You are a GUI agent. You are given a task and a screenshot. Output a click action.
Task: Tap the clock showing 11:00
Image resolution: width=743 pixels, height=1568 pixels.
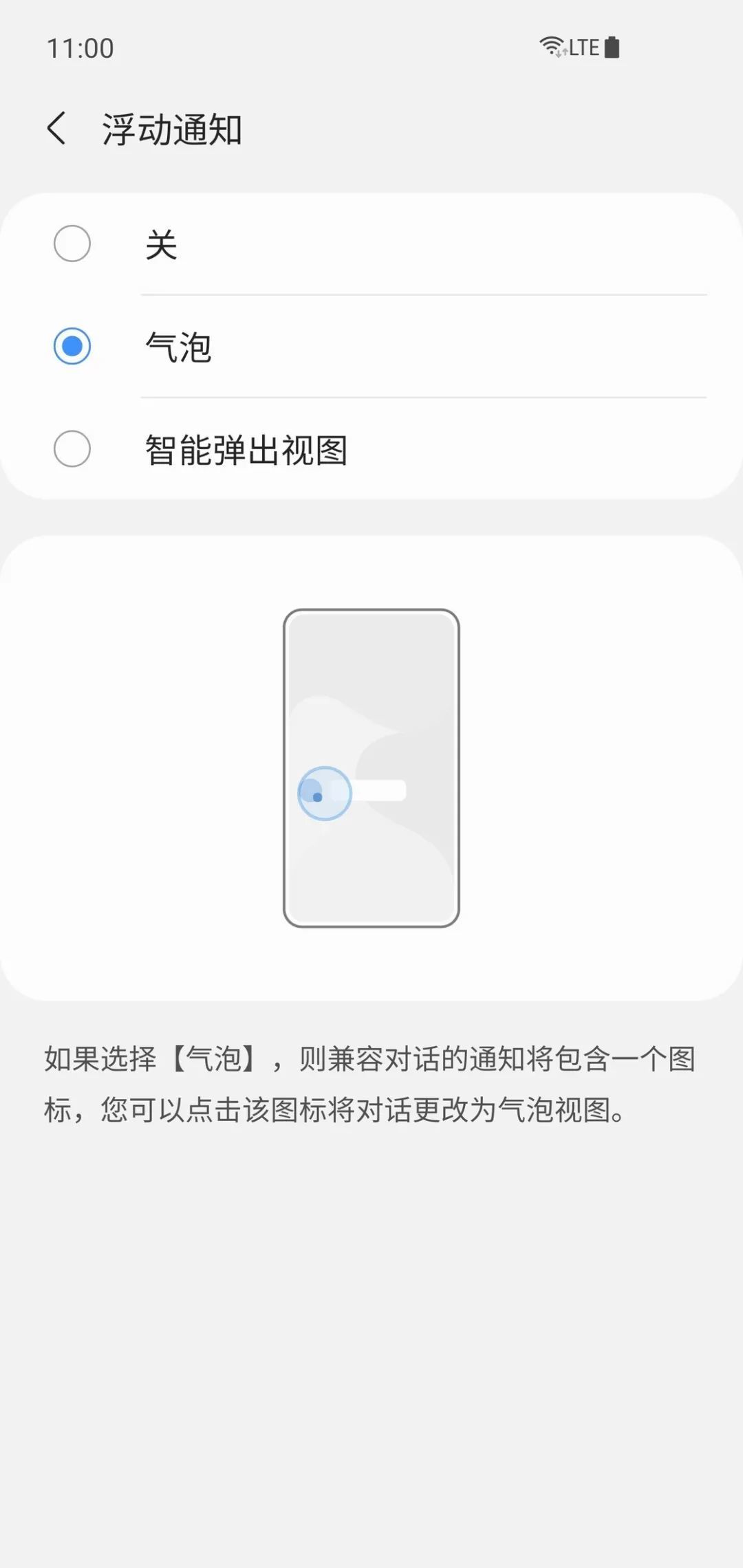(78, 47)
